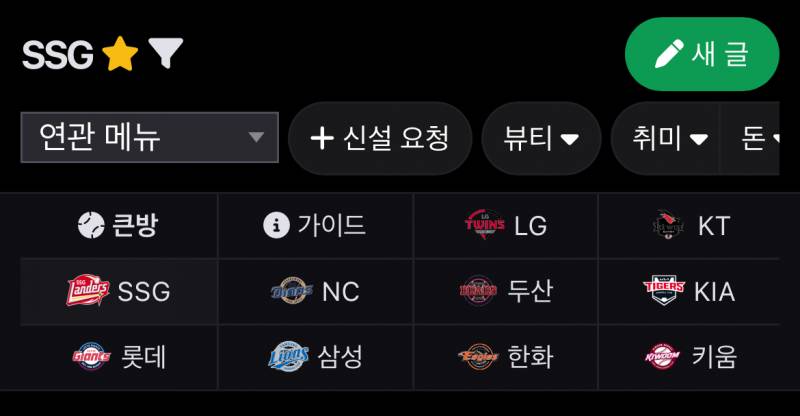Go to the KT board
800x416 pixels.
pos(690,226)
